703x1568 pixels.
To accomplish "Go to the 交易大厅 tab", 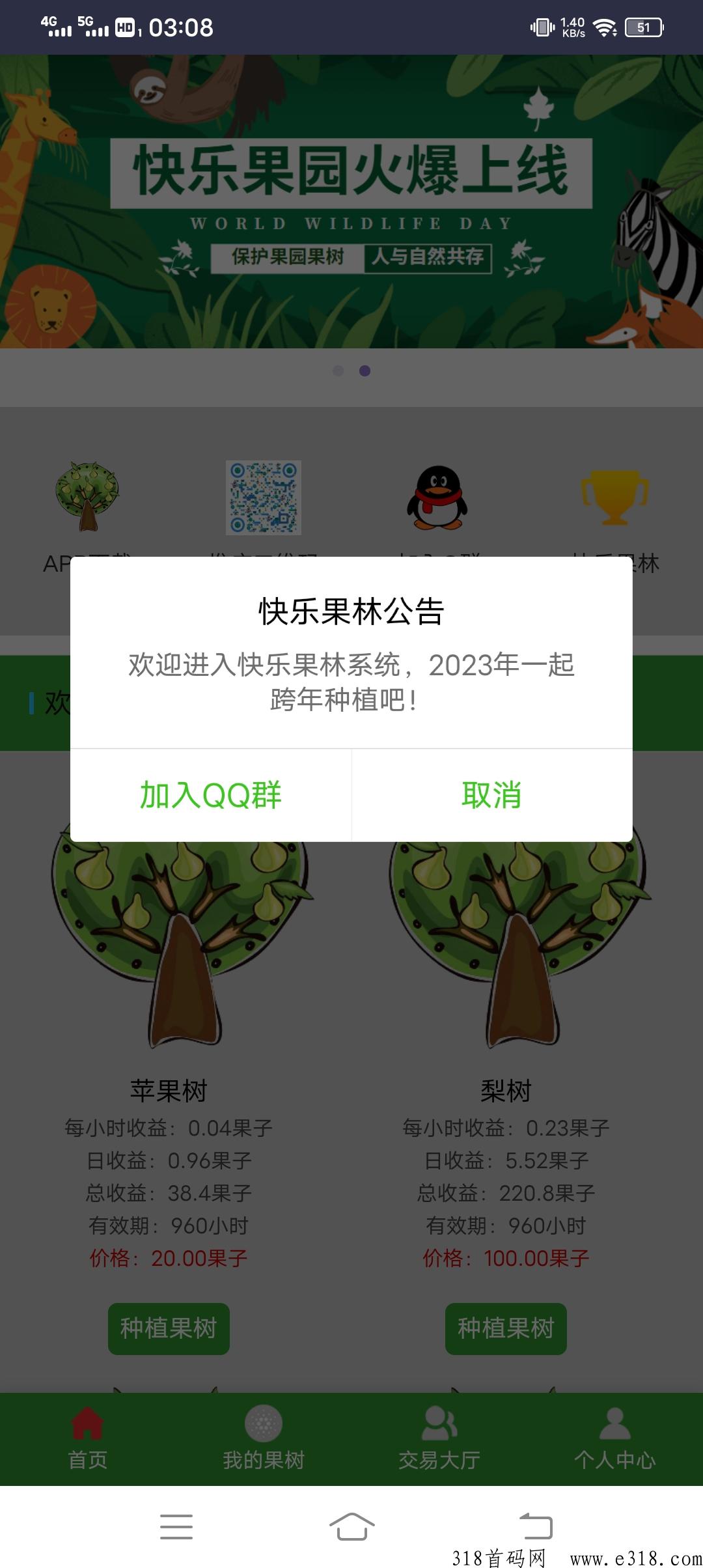I will coord(439,1439).
